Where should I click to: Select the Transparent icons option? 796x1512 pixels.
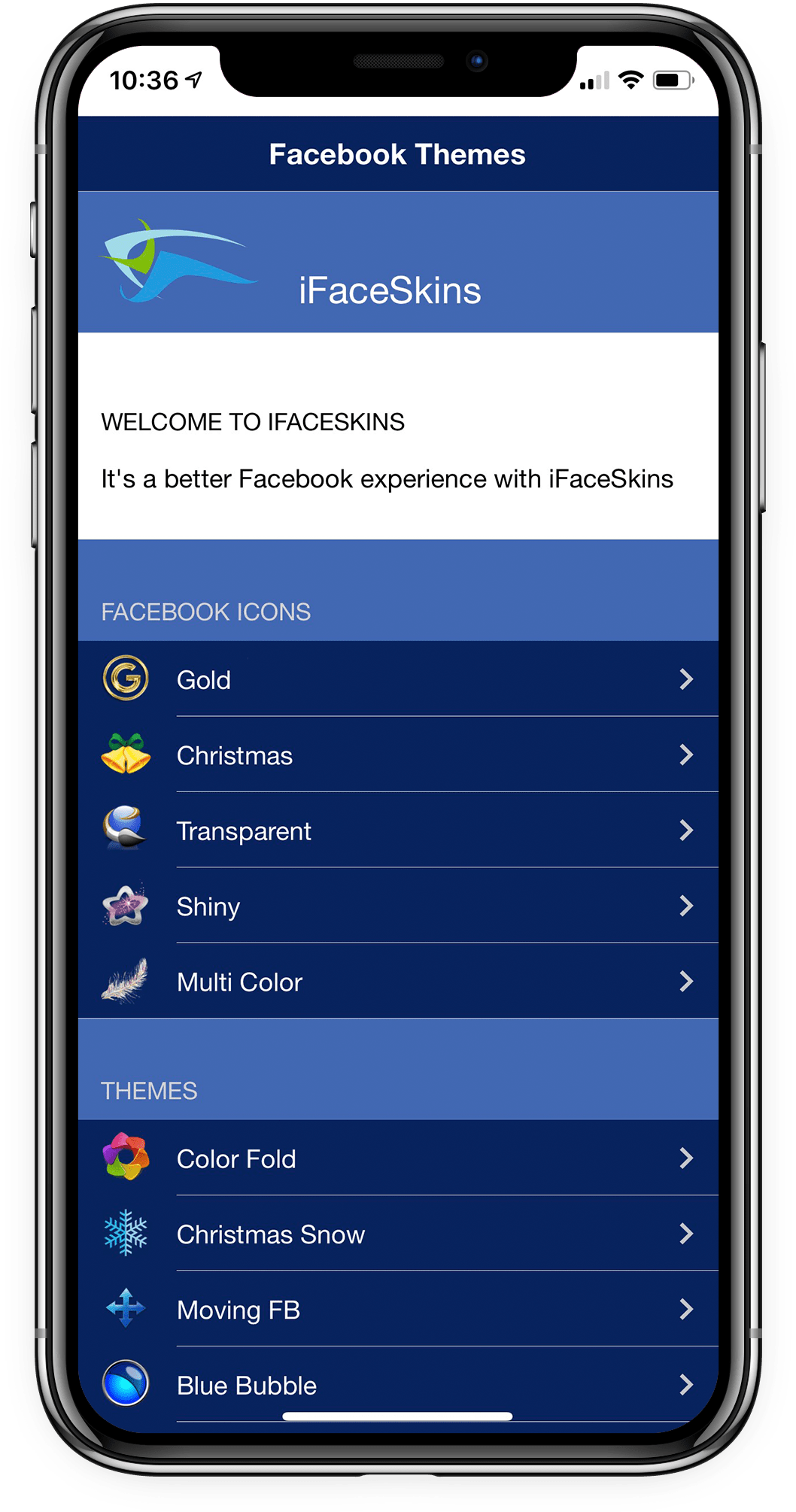397,830
